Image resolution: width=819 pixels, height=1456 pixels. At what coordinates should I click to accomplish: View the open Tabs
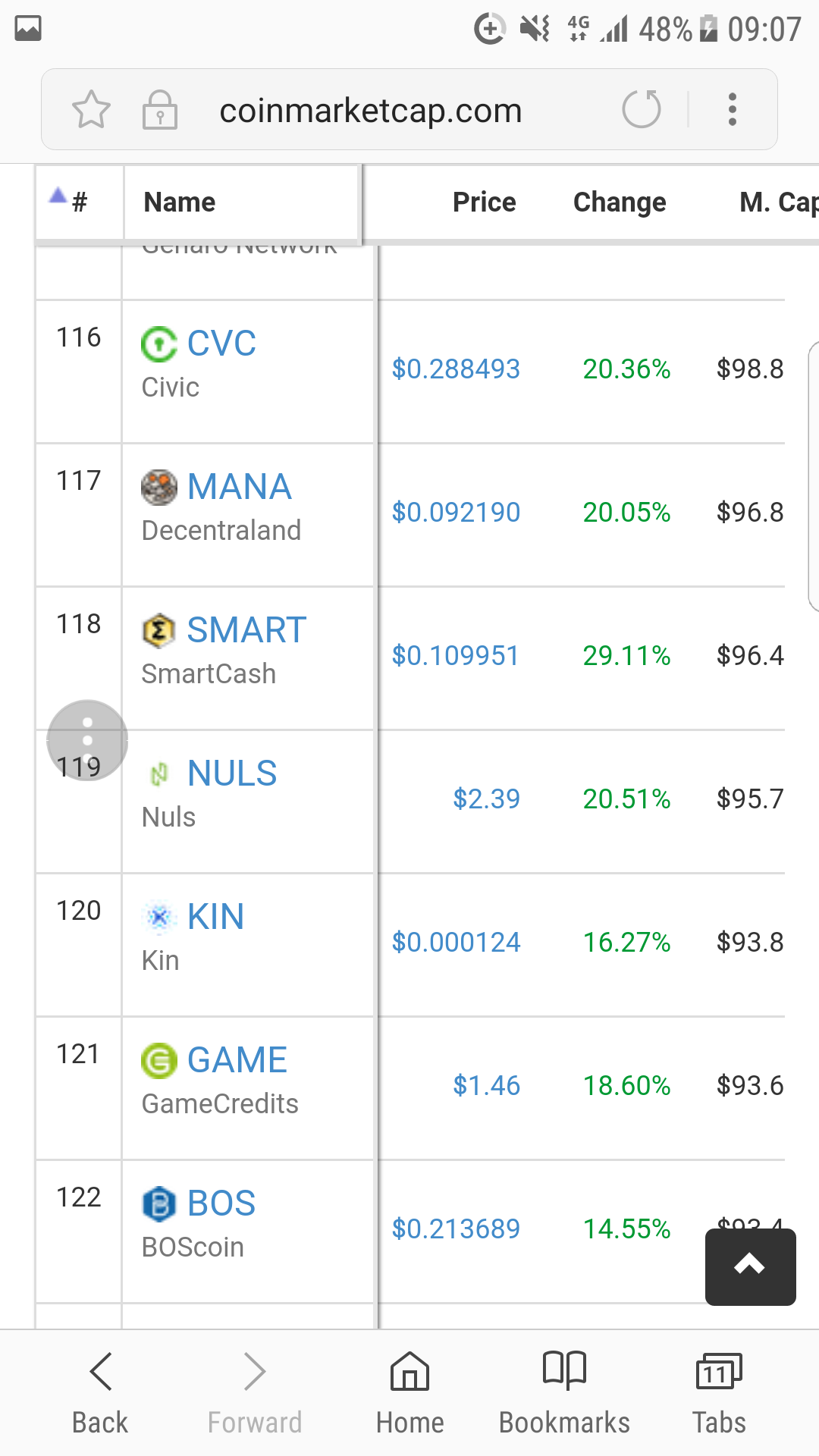tap(719, 1393)
